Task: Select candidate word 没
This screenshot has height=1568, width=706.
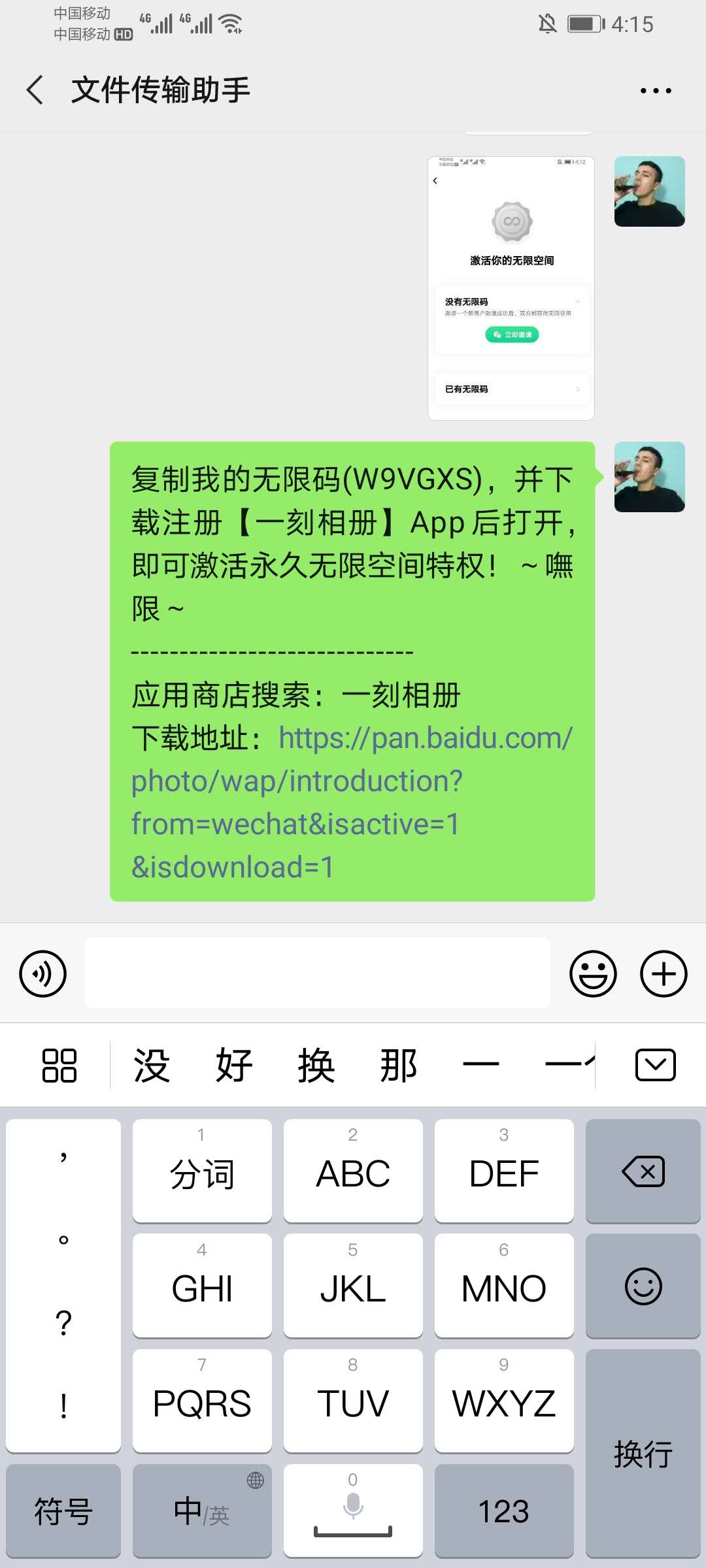Action: pyautogui.click(x=152, y=1066)
